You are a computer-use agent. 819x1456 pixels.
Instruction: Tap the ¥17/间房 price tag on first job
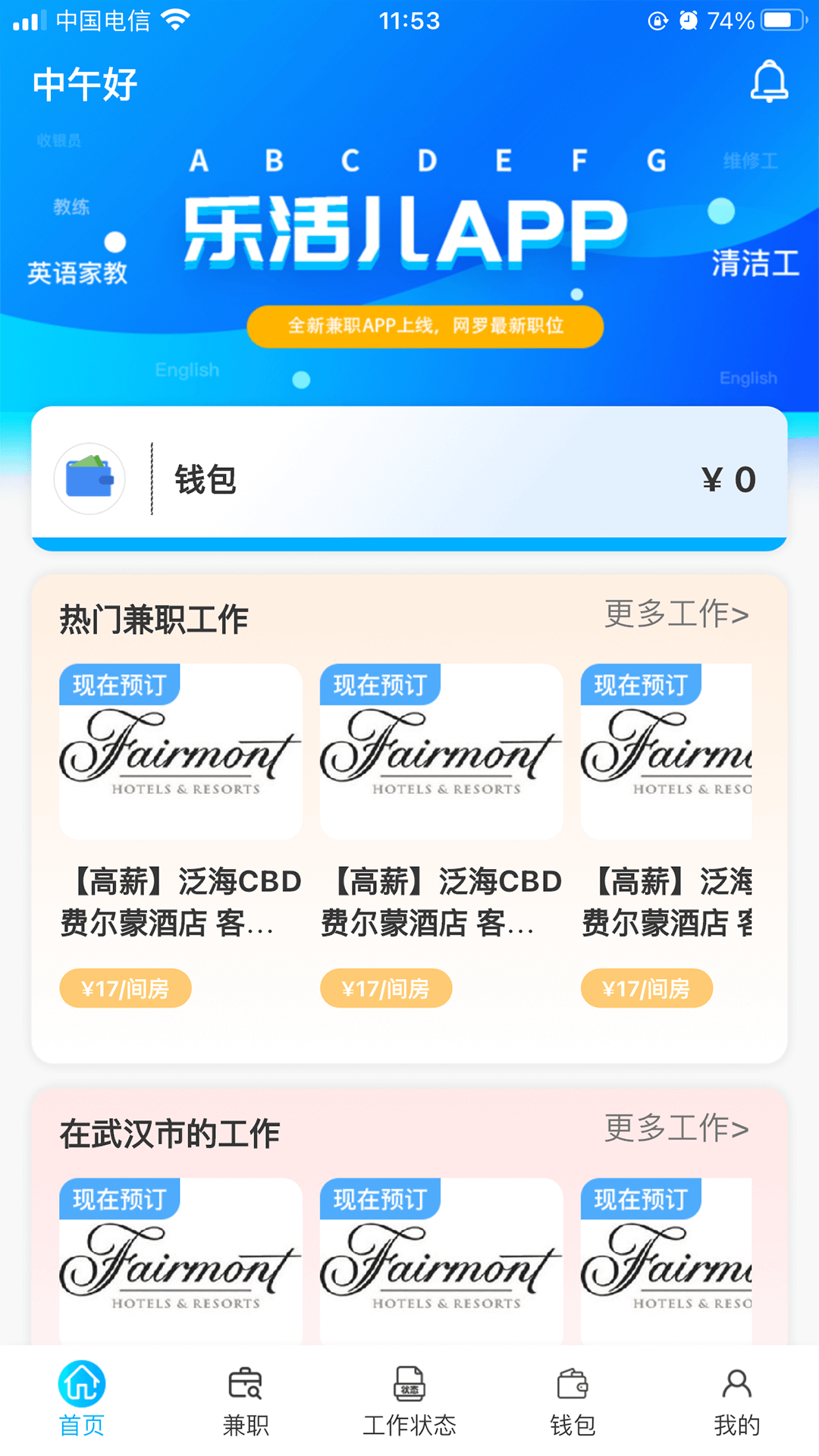click(x=124, y=987)
